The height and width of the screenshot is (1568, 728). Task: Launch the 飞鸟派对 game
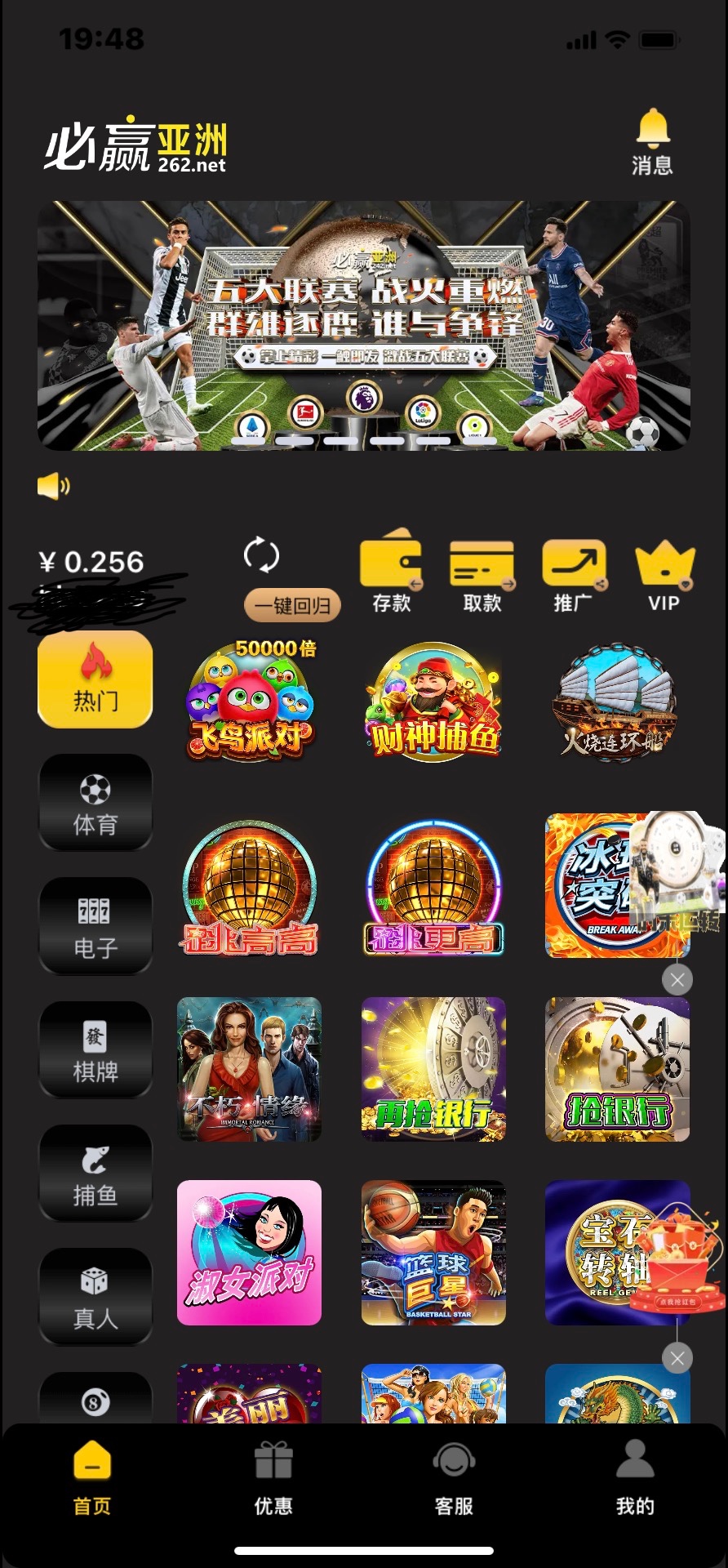click(x=250, y=702)
